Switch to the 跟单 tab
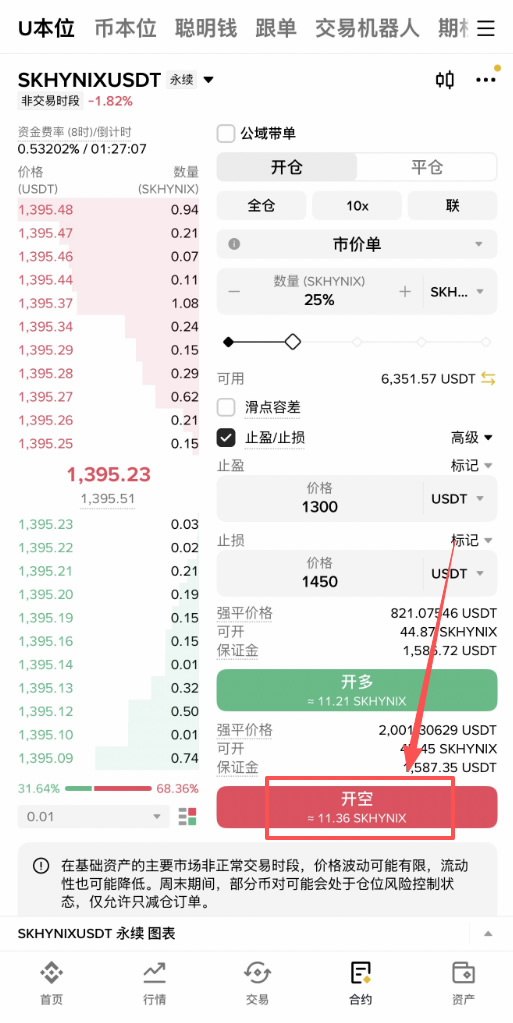 (x=275, y=28)
